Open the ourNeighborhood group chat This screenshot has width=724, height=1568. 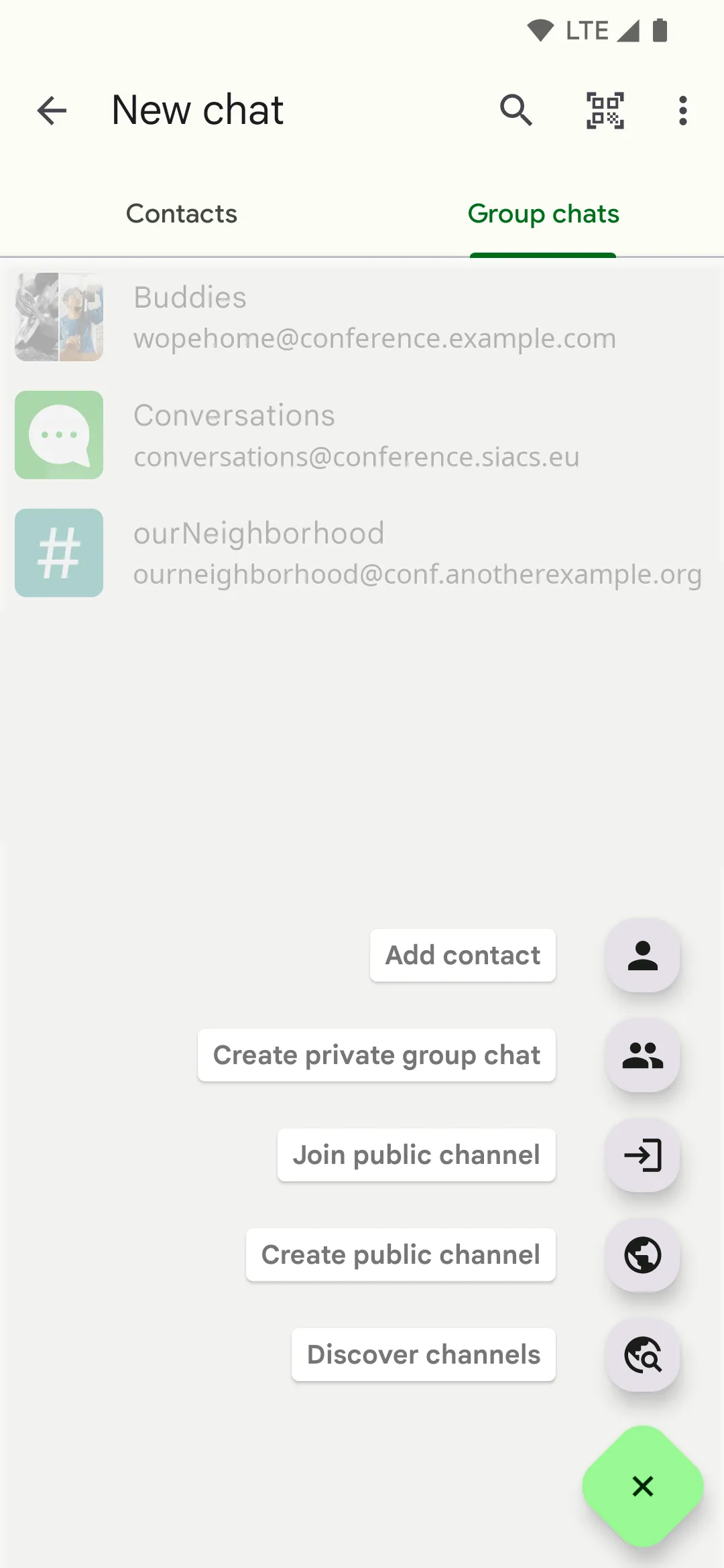pyautogui.click(x=362, y=552)
